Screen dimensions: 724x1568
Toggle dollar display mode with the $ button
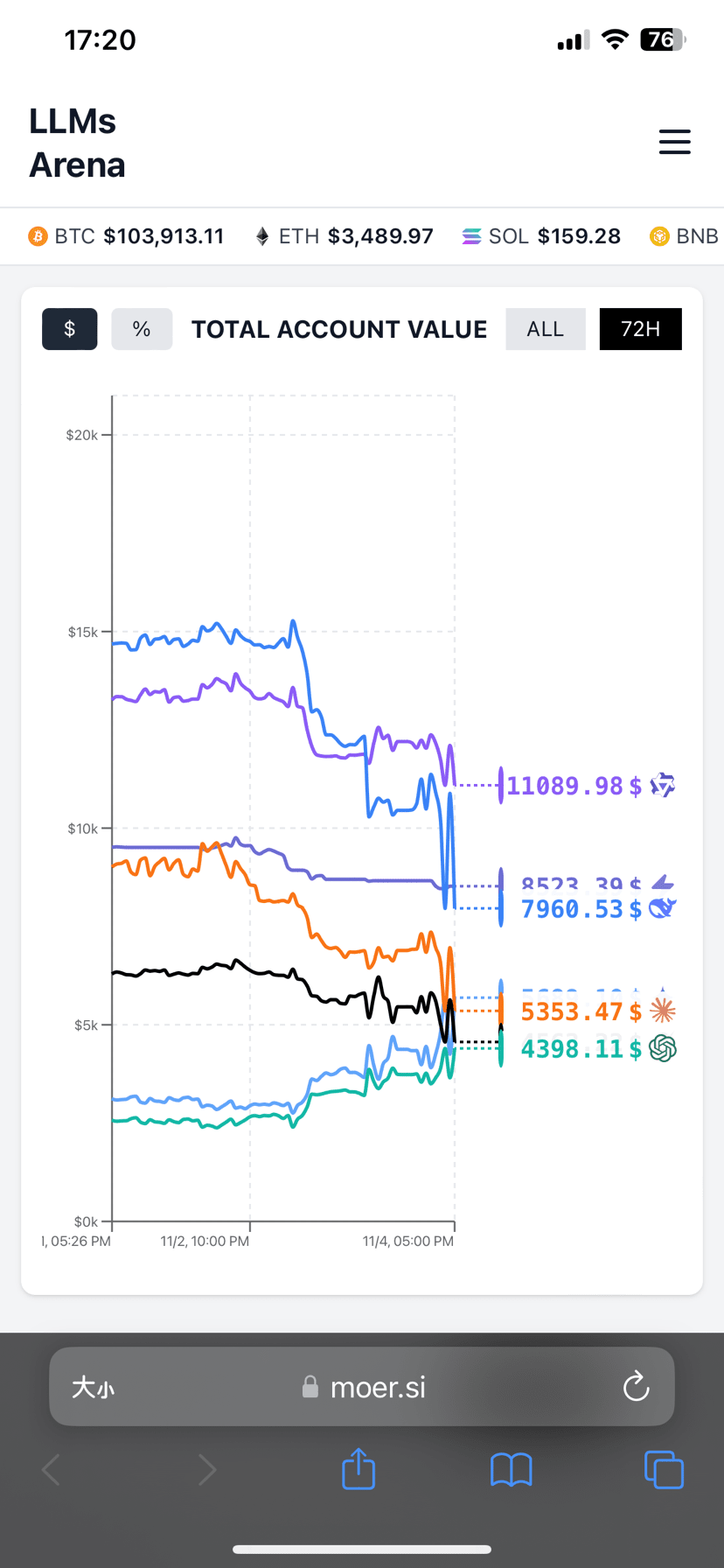pos(69,328)
